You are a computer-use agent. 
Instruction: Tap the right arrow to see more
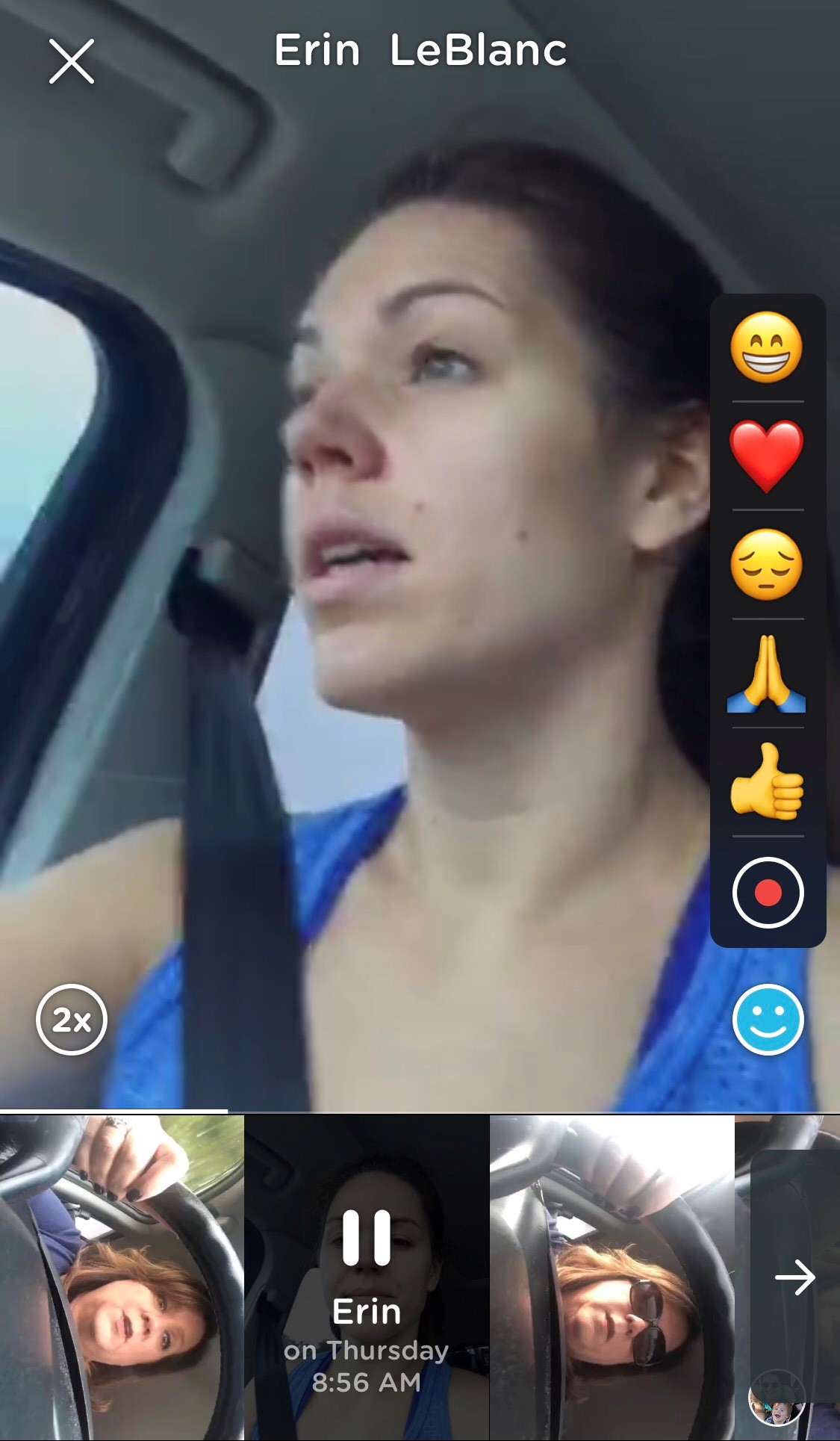tap(794, 1277)
